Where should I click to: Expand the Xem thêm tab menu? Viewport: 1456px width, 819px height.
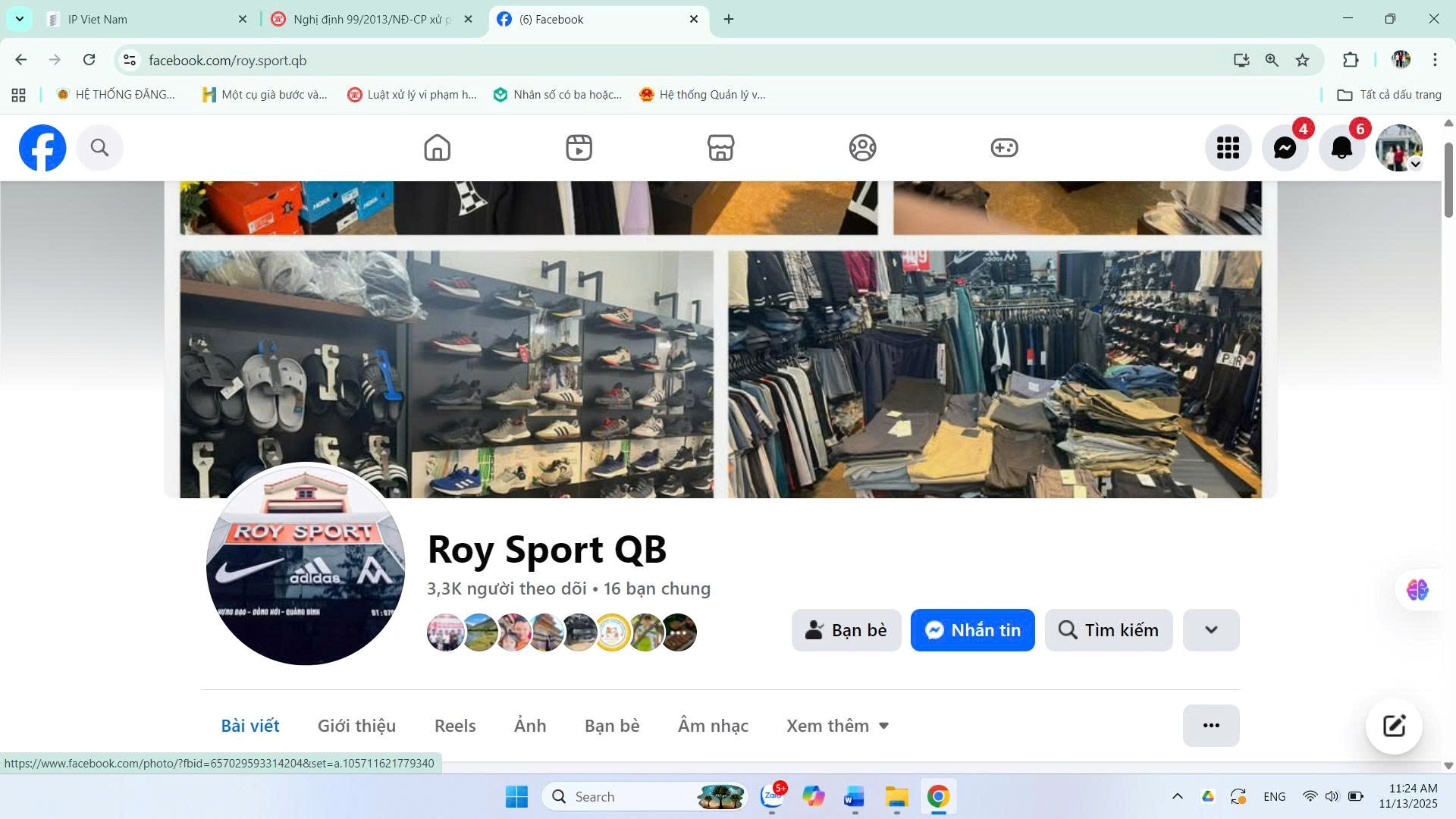point(837,726)
